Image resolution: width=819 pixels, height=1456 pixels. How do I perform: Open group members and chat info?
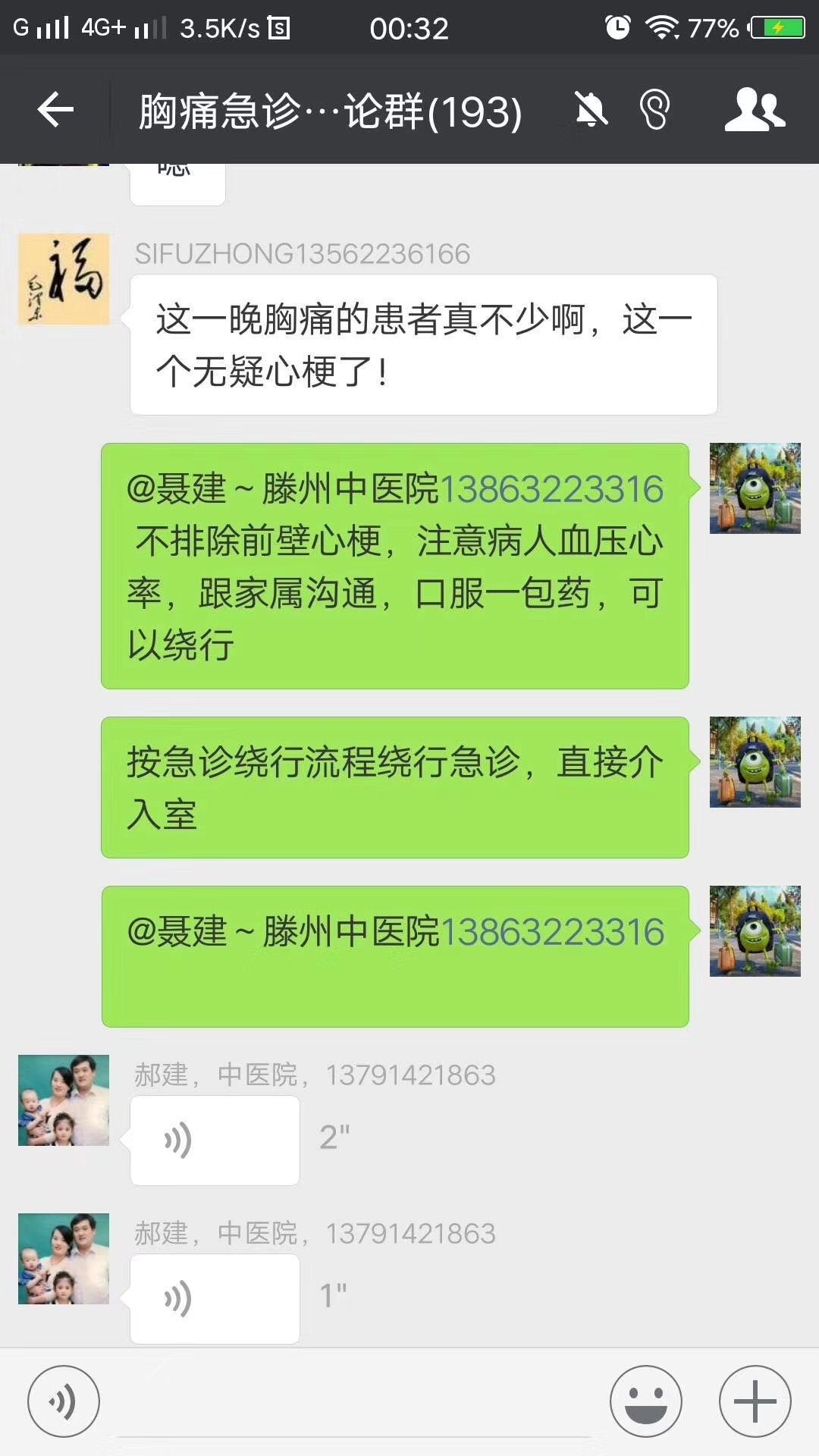point(754,111)
